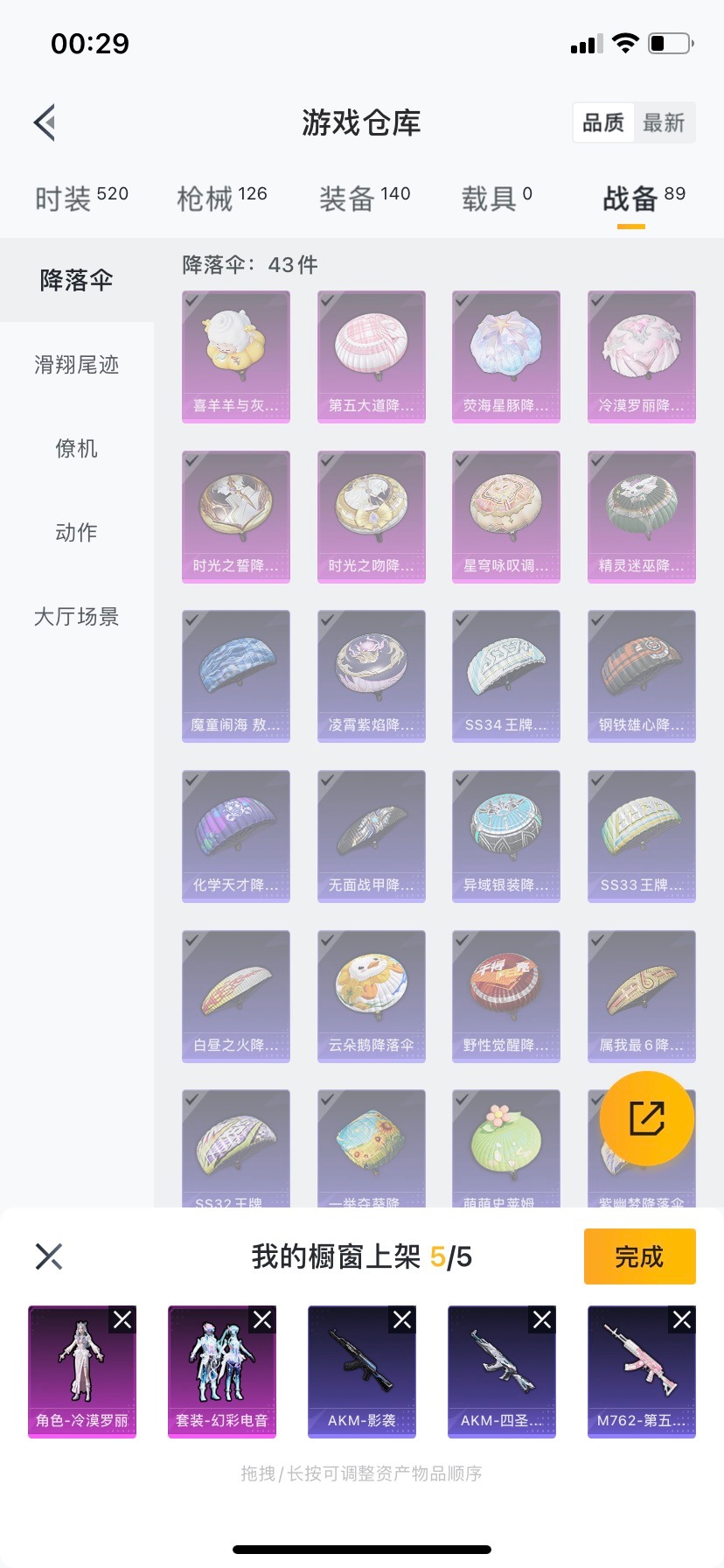Select 滑翔尾迹 in the side menu
724x1568 pixels.
[x=77, y=365]
